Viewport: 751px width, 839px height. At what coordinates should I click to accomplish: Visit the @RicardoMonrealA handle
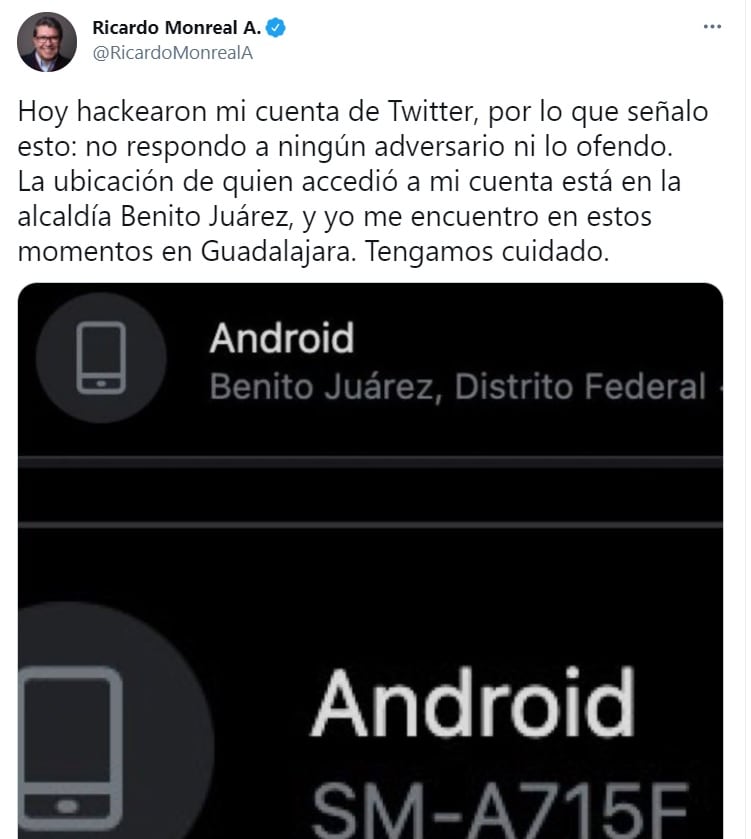tap(172, 54)
